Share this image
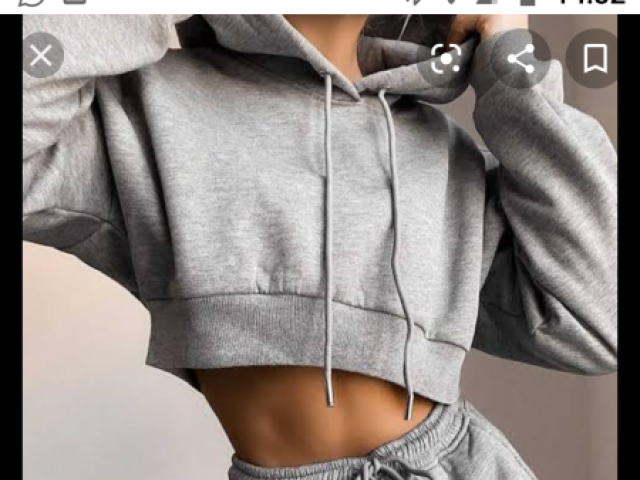This screenshot has height=480, width=640. click(521, 59)
